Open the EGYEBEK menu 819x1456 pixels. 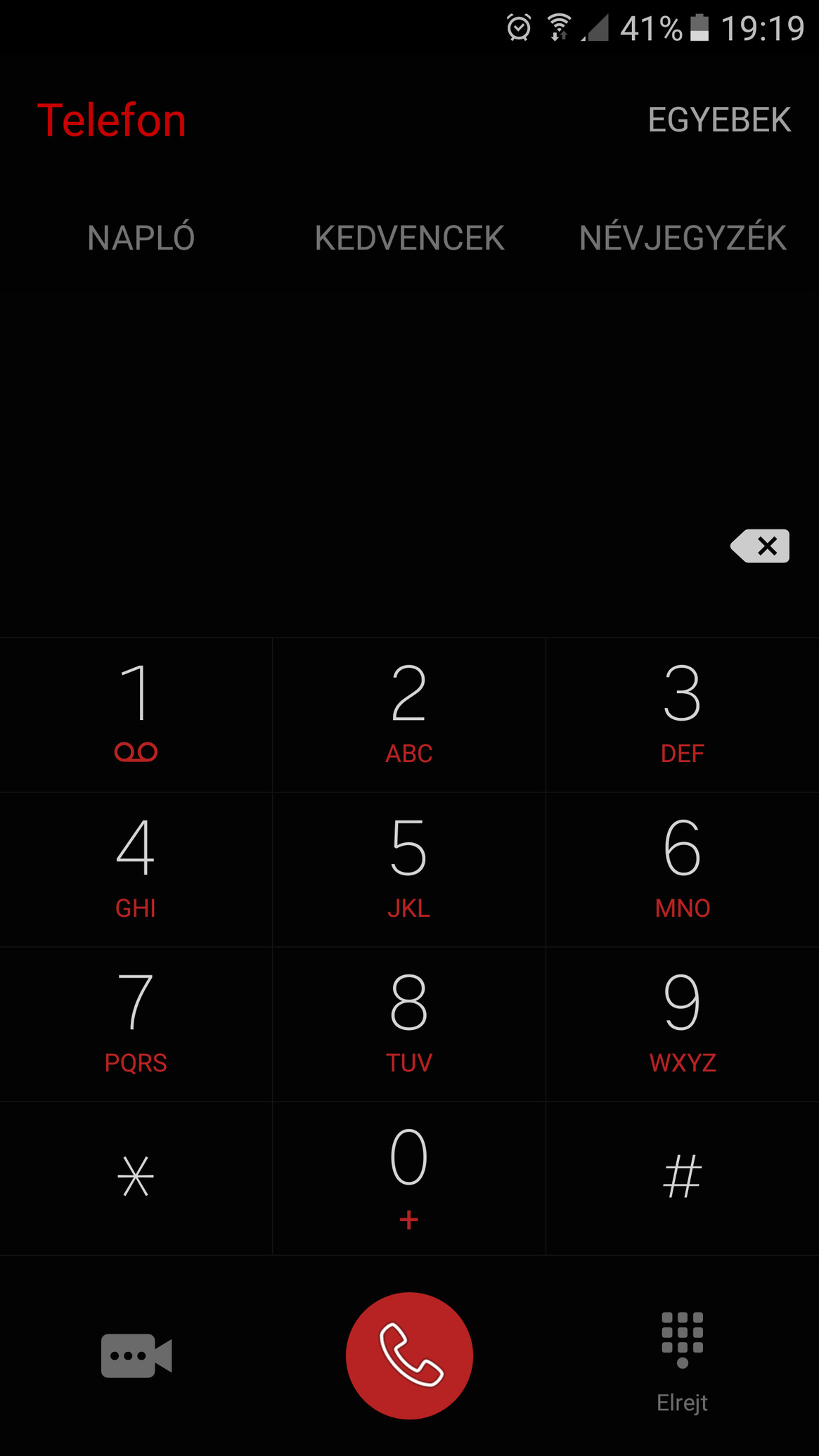click(719, 120)
